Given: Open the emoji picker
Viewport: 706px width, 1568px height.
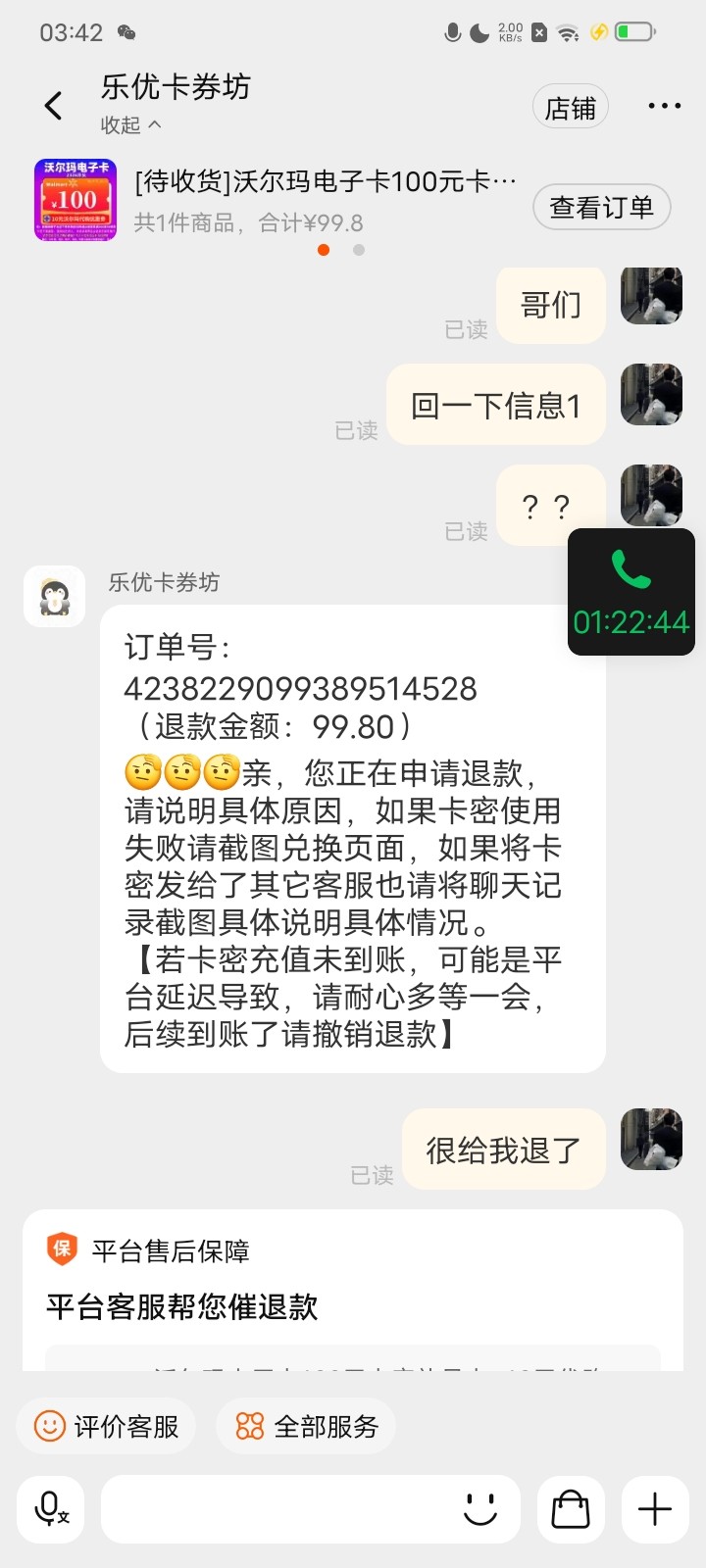Looking at the screenshot, I should point(480,1509).
